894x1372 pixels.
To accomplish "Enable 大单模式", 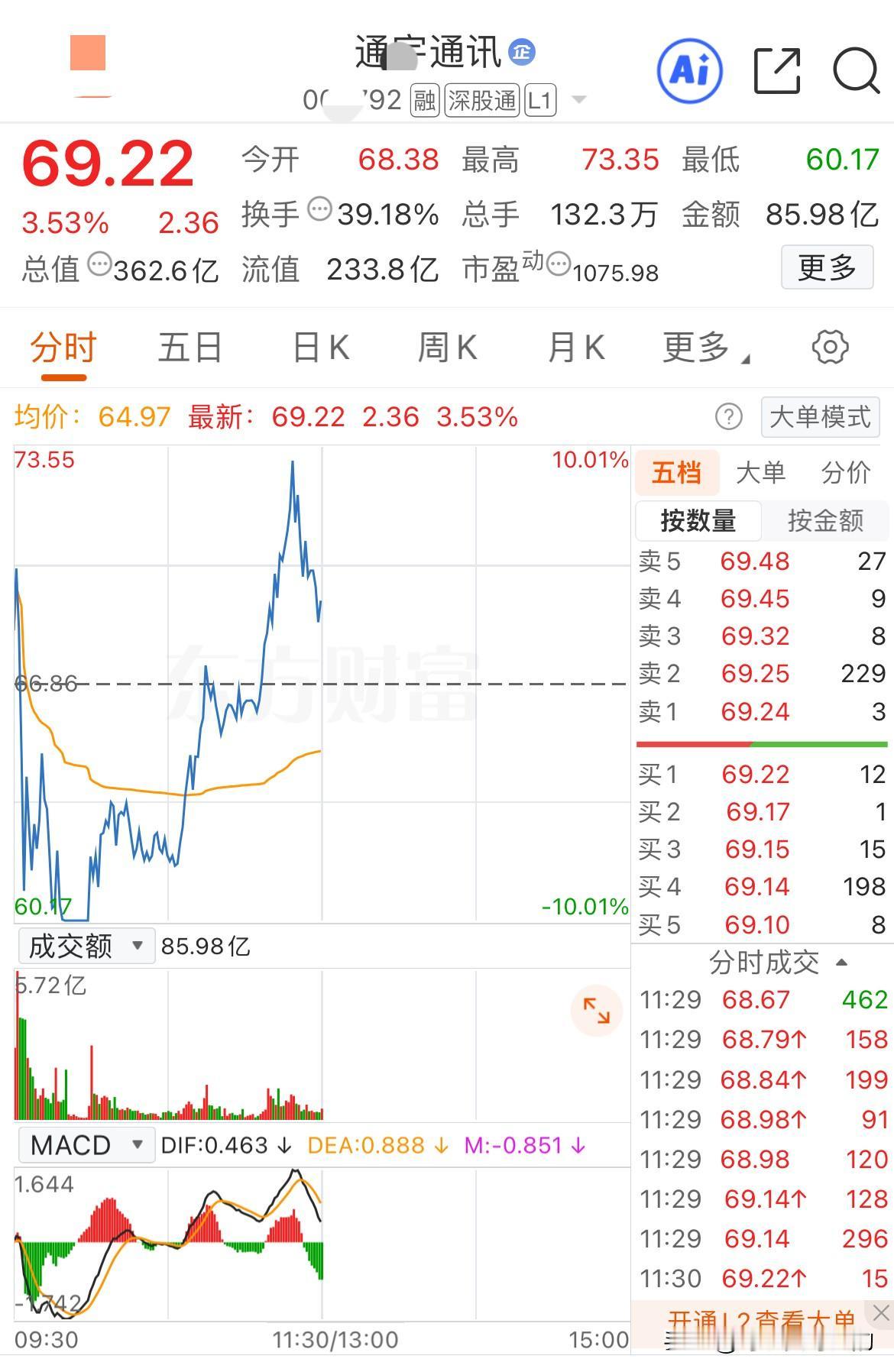I will click(x=819, y=417).
